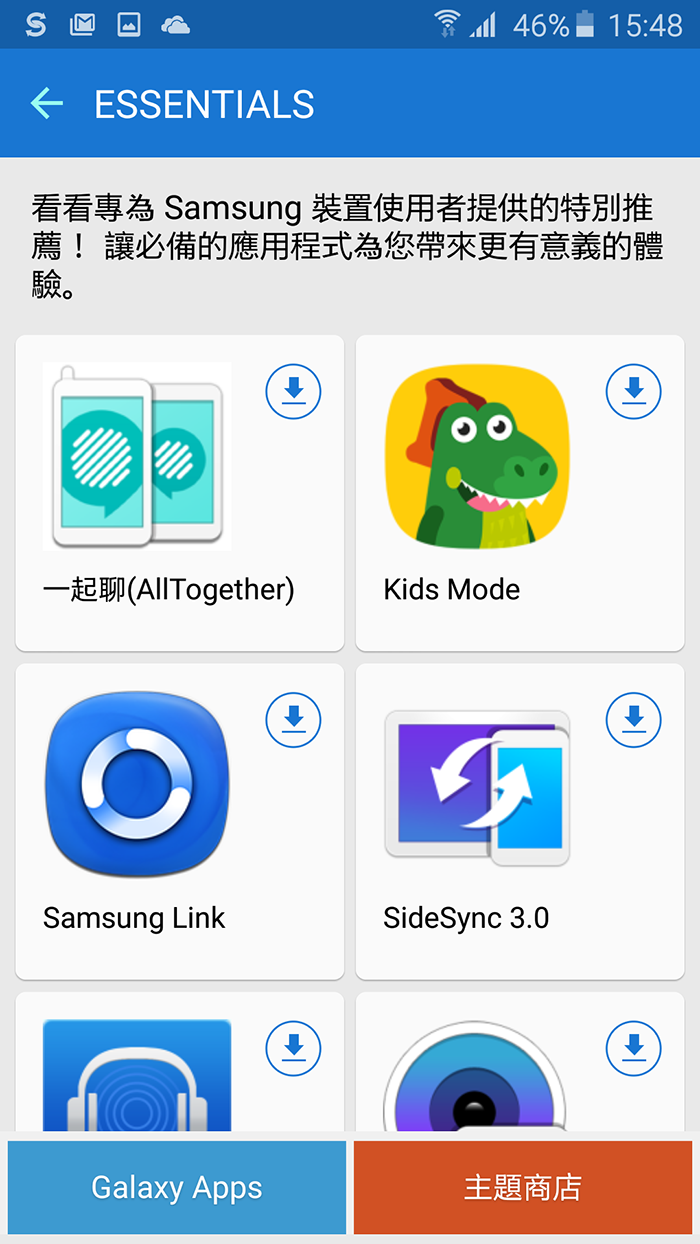Download the camera lens app
700x1244 pixels.
(634, 1048)
